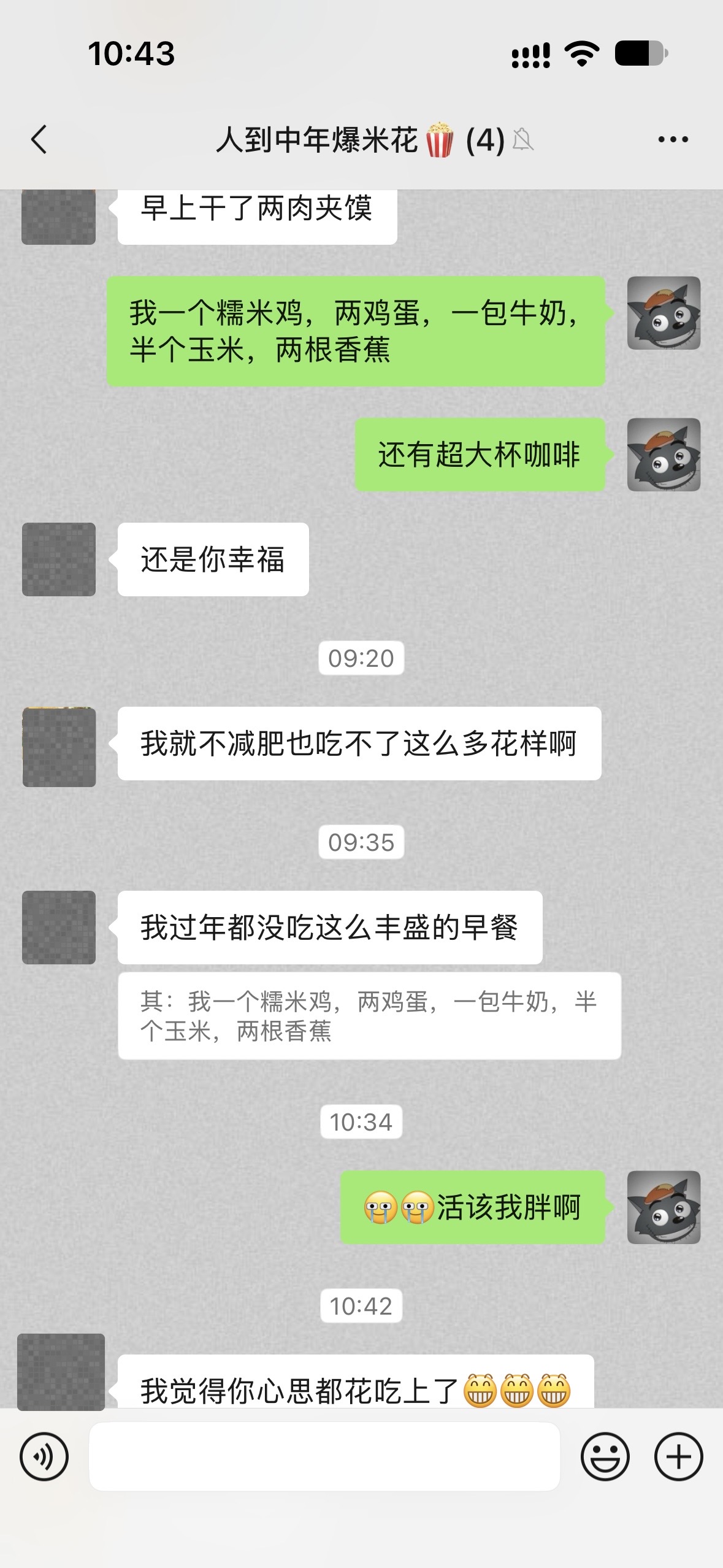This screenshot has width=723, height=1568.
Task: Switch to voice message input
Action: (44, 1456)
